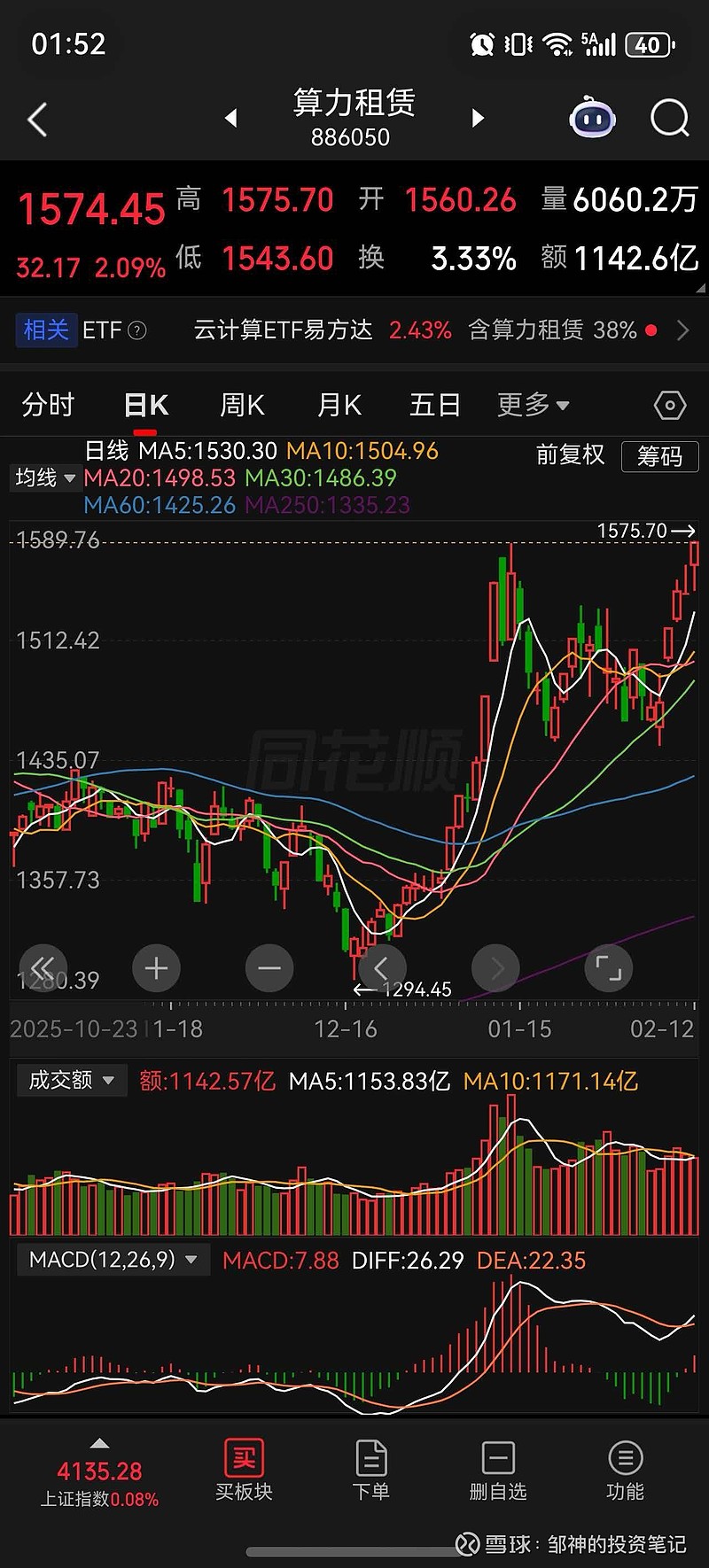Image resolution: width=709 pixels, height=1568 pixels.
Task: Open the 成交额 indicator dropdown
Action: (71, 1080)
